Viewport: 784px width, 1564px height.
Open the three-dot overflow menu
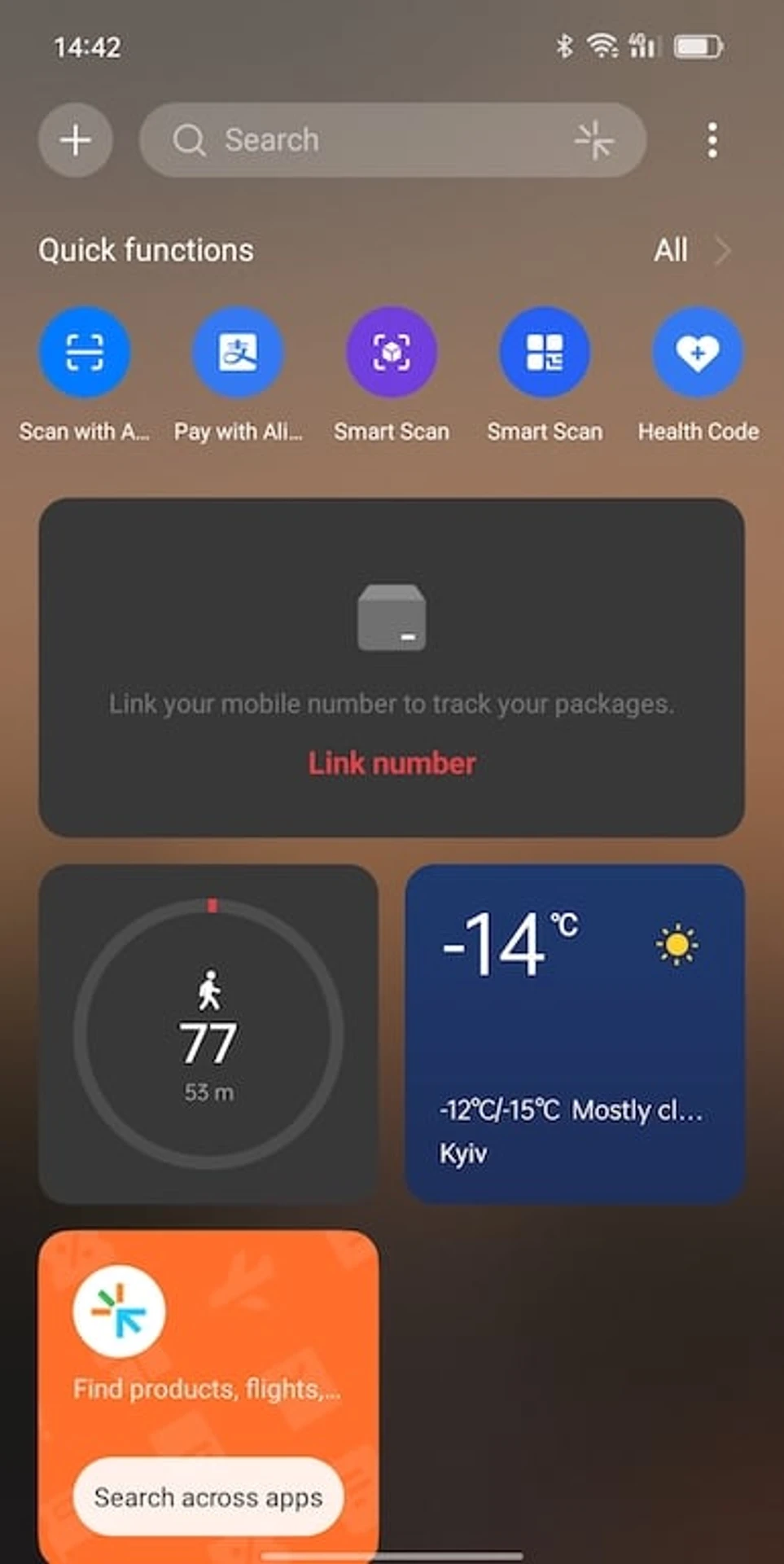(x=712, y=140)
